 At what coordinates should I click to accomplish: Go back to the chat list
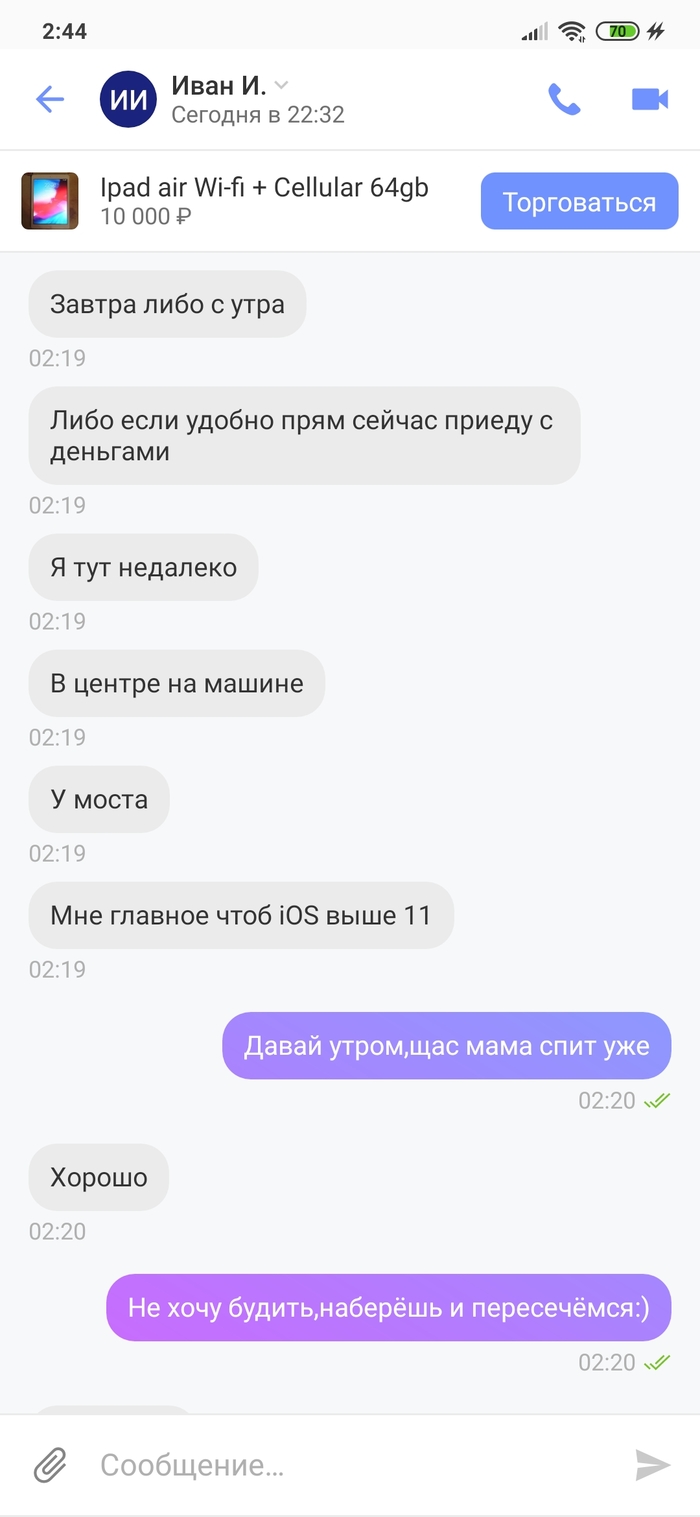pos(49,99)
